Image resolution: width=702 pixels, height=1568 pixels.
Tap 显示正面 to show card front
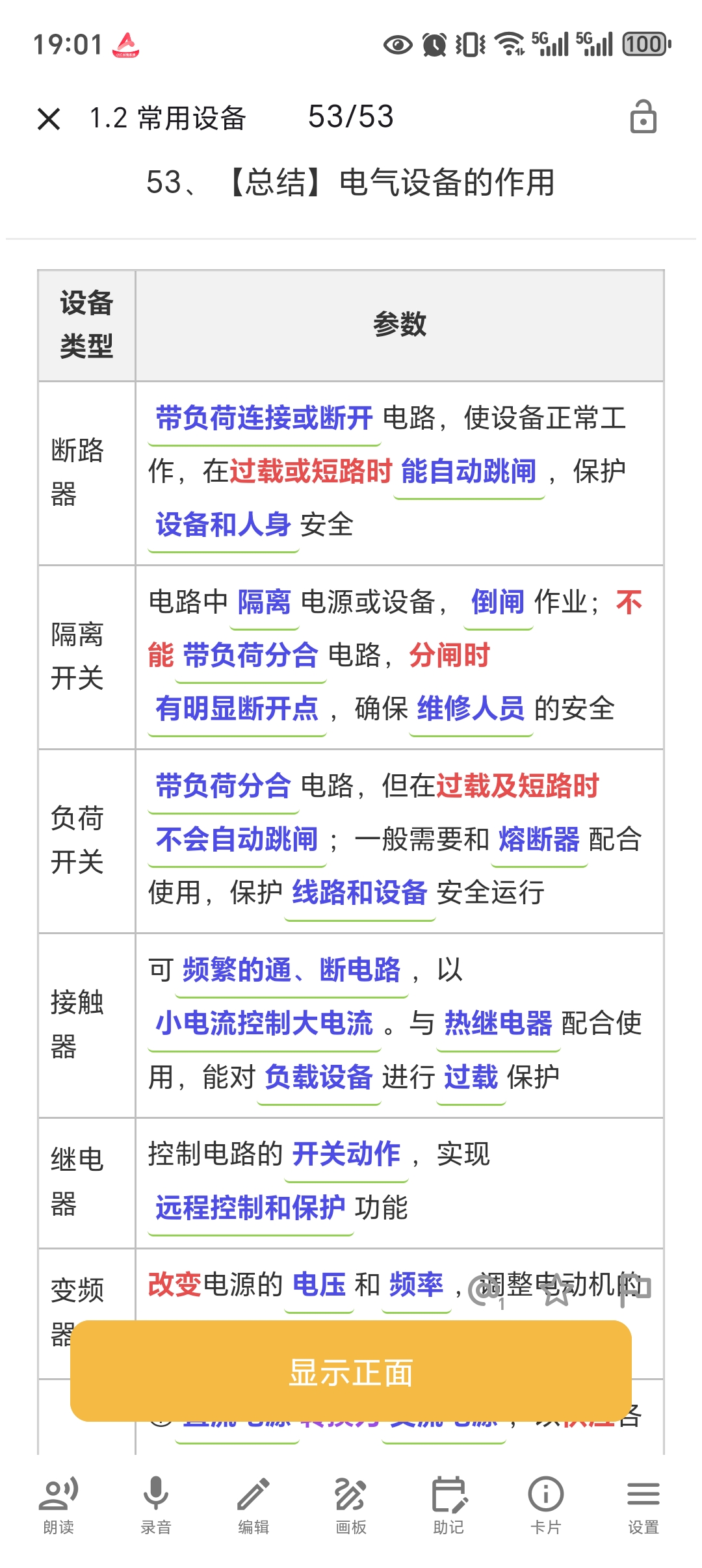351,1372
